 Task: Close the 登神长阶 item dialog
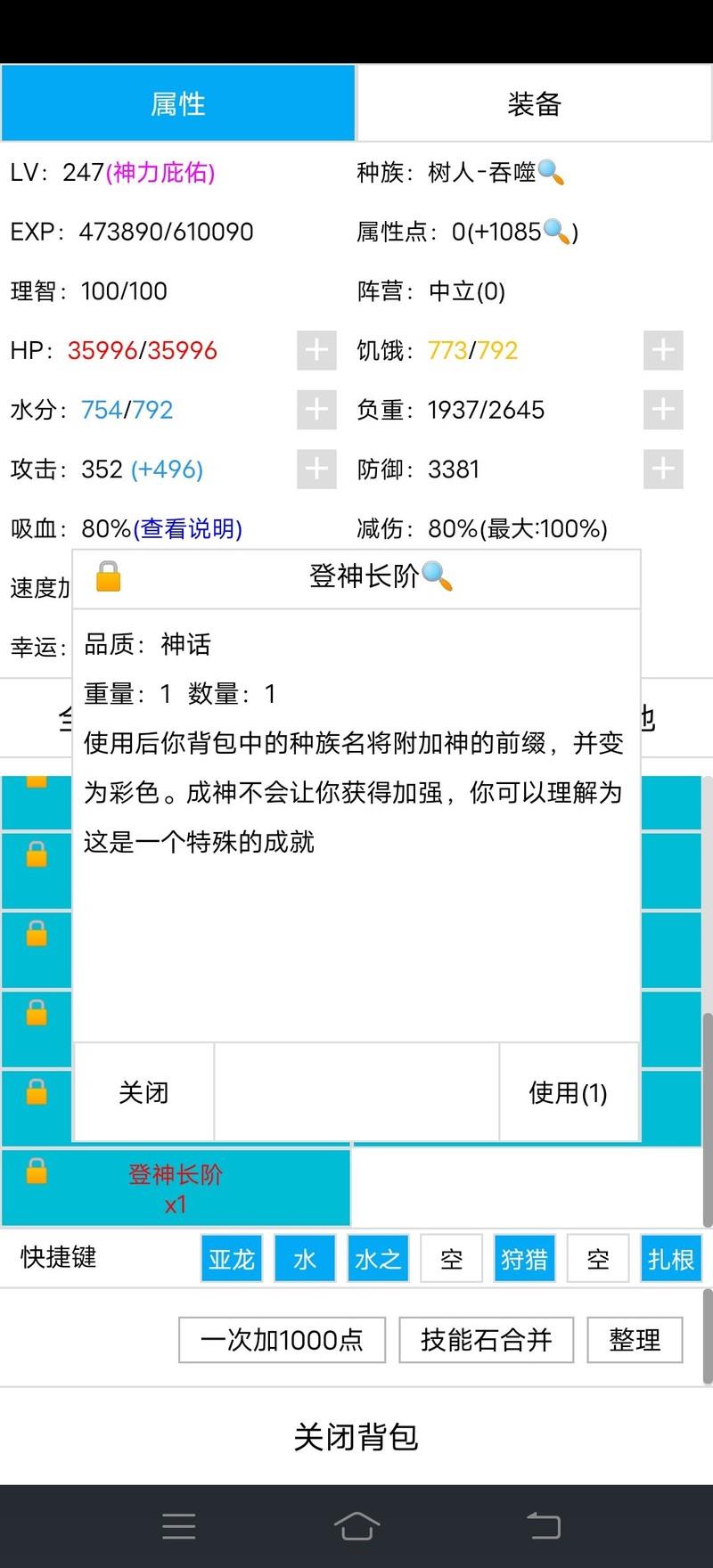click(143, 1092)
